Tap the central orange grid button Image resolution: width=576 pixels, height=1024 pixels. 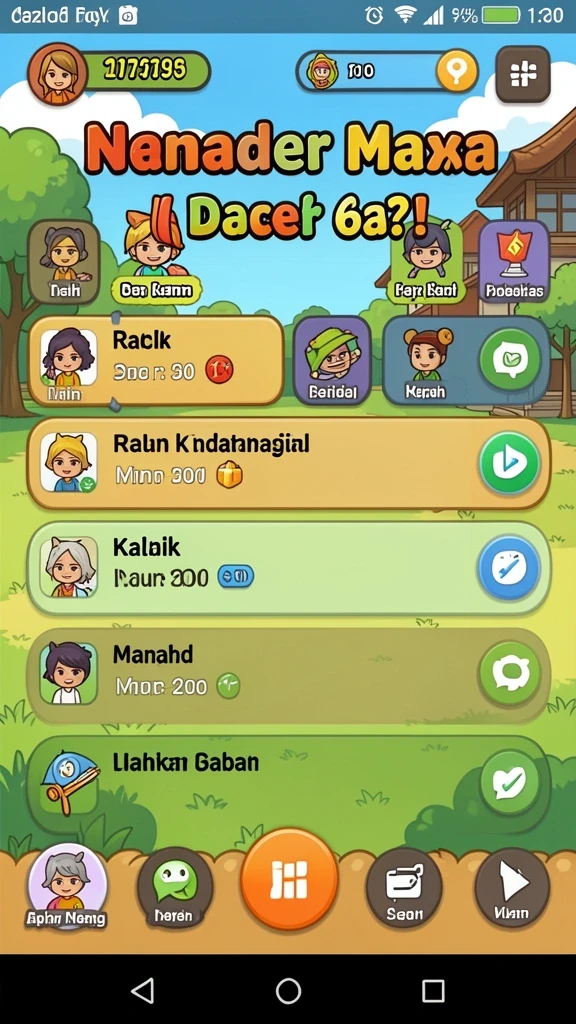[289, 879]
